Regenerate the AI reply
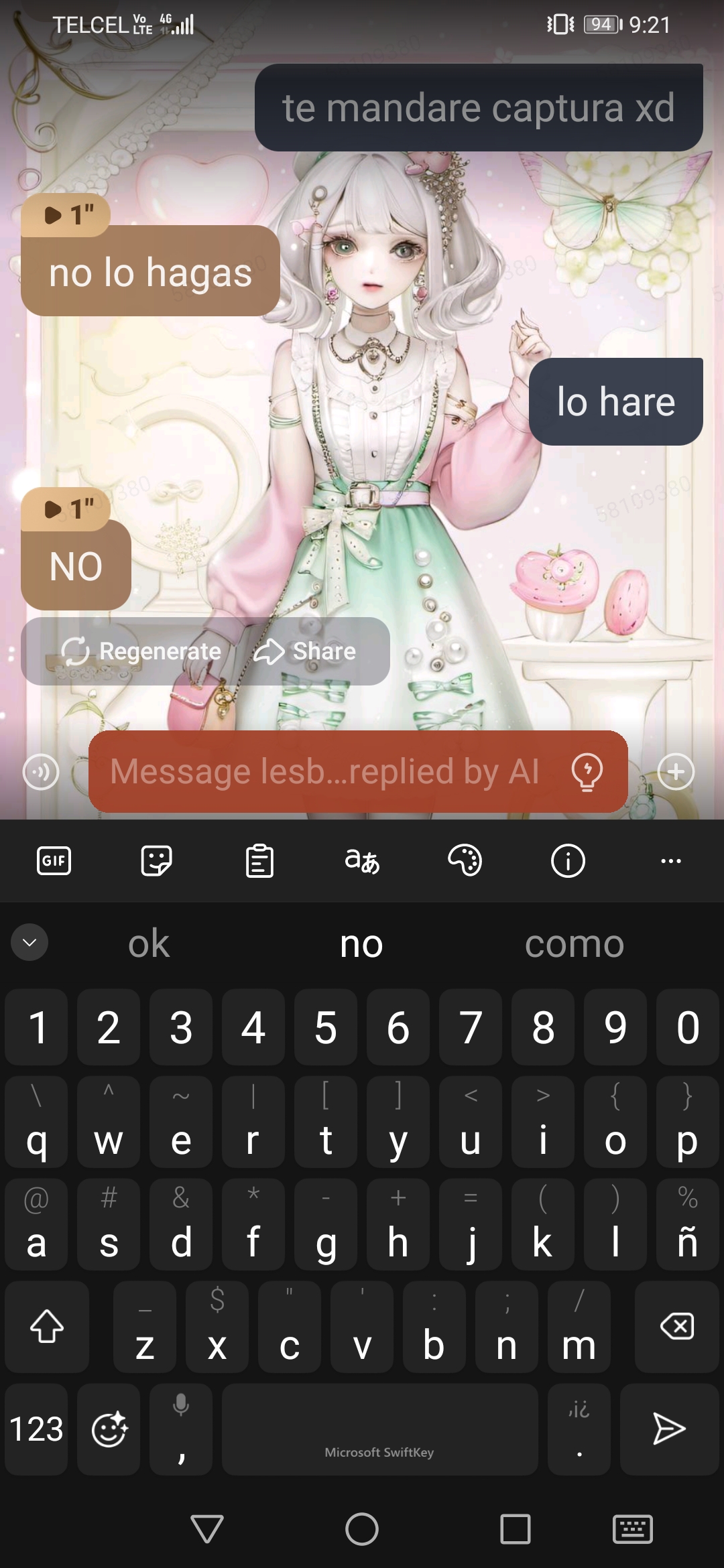The width and height of the screenshot is (724, 1568). coord(141,651)
